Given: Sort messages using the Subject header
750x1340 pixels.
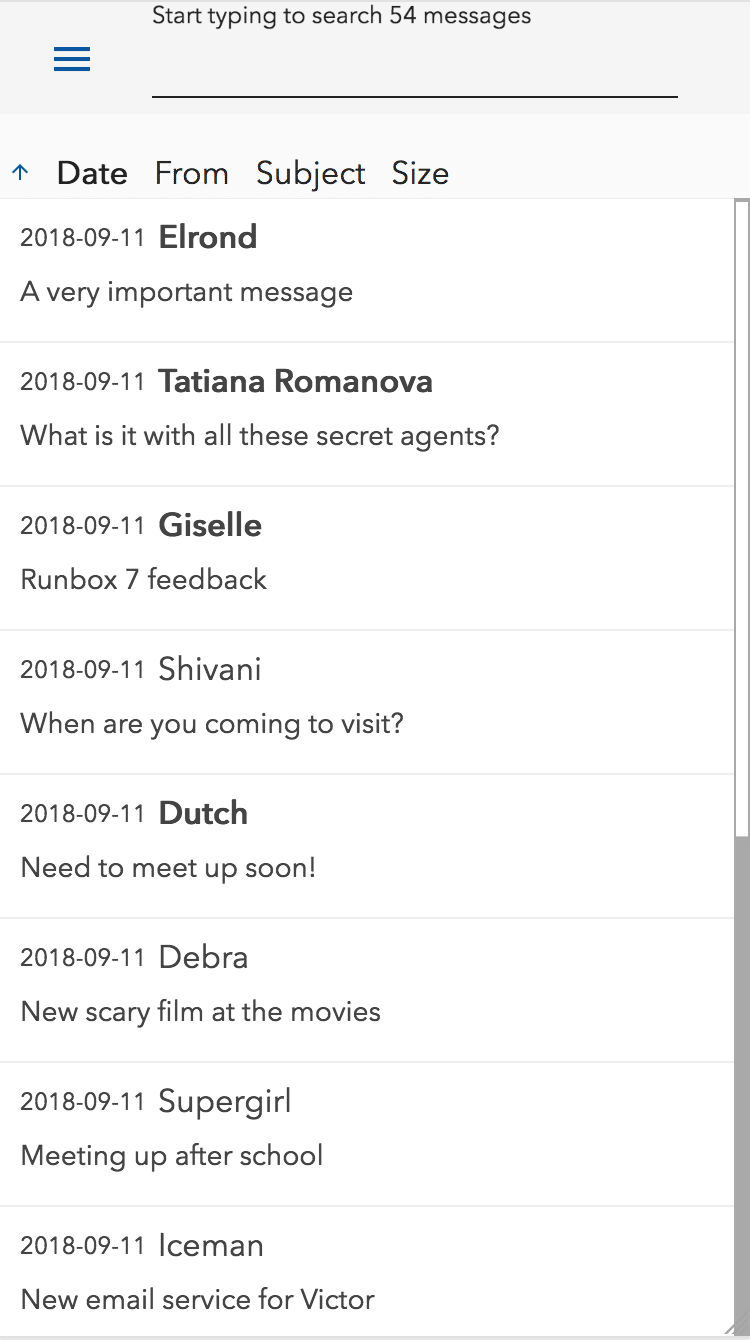Looking at the screenshot, I should (x=310, y=173).
